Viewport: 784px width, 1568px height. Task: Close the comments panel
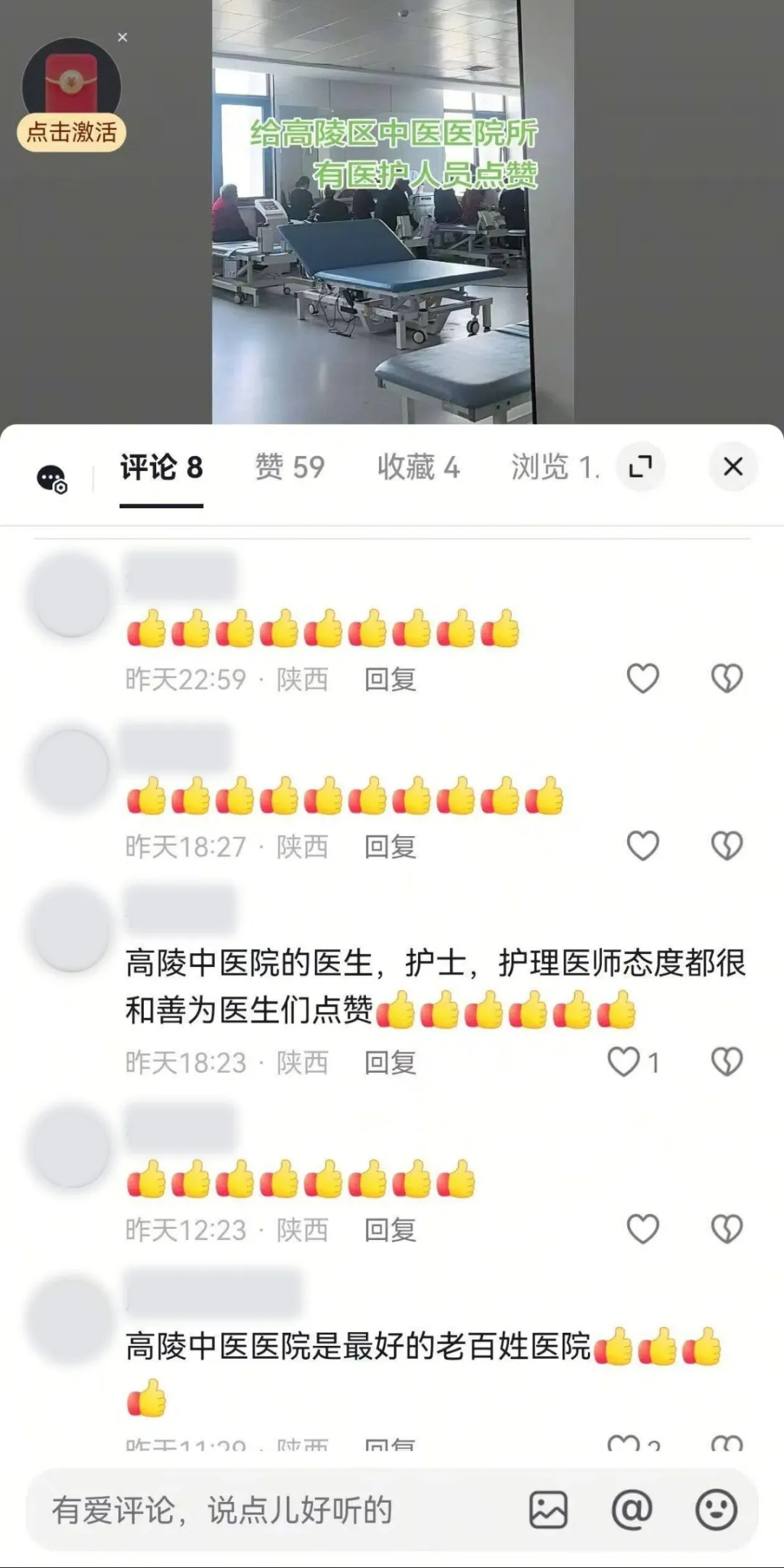point(732,466)
